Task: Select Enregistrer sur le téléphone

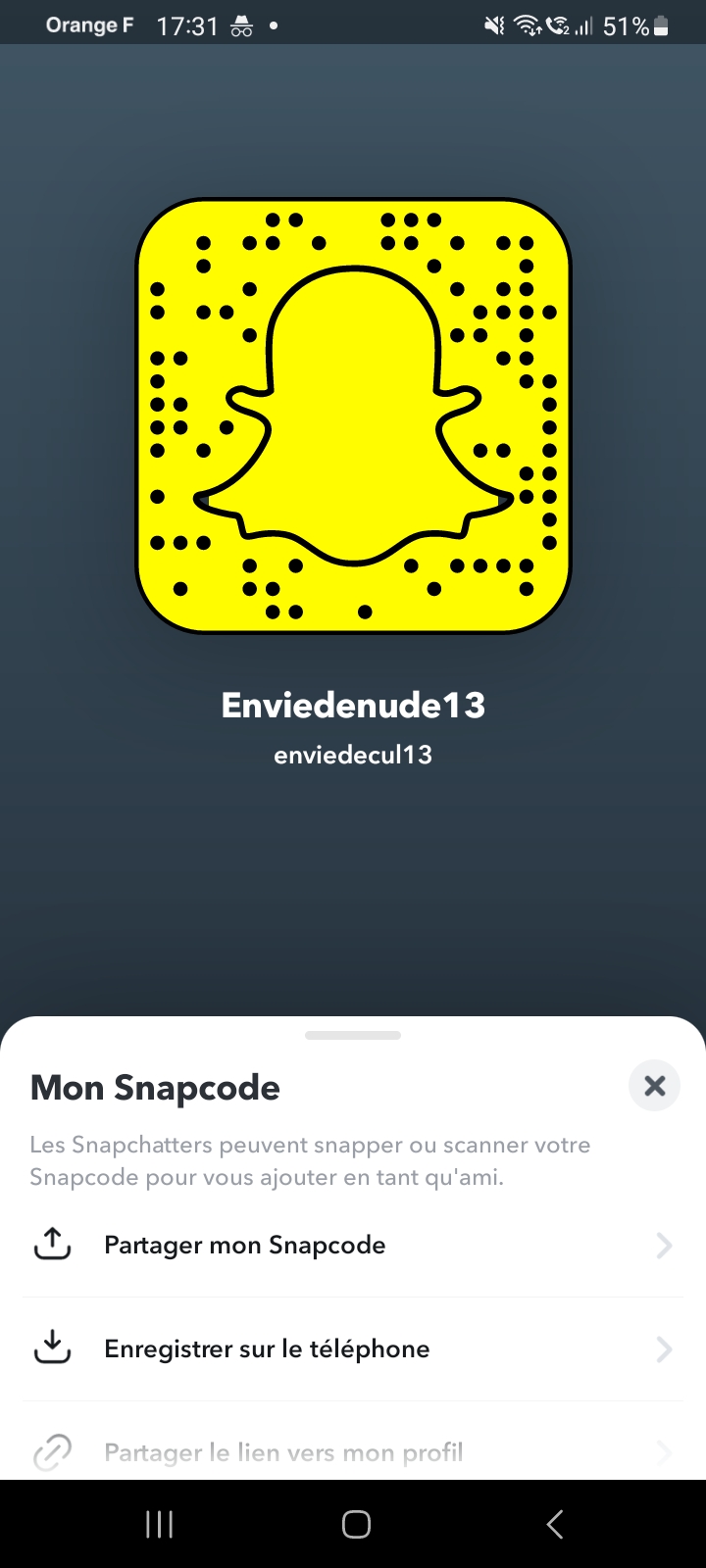Action: (353, 1348)
